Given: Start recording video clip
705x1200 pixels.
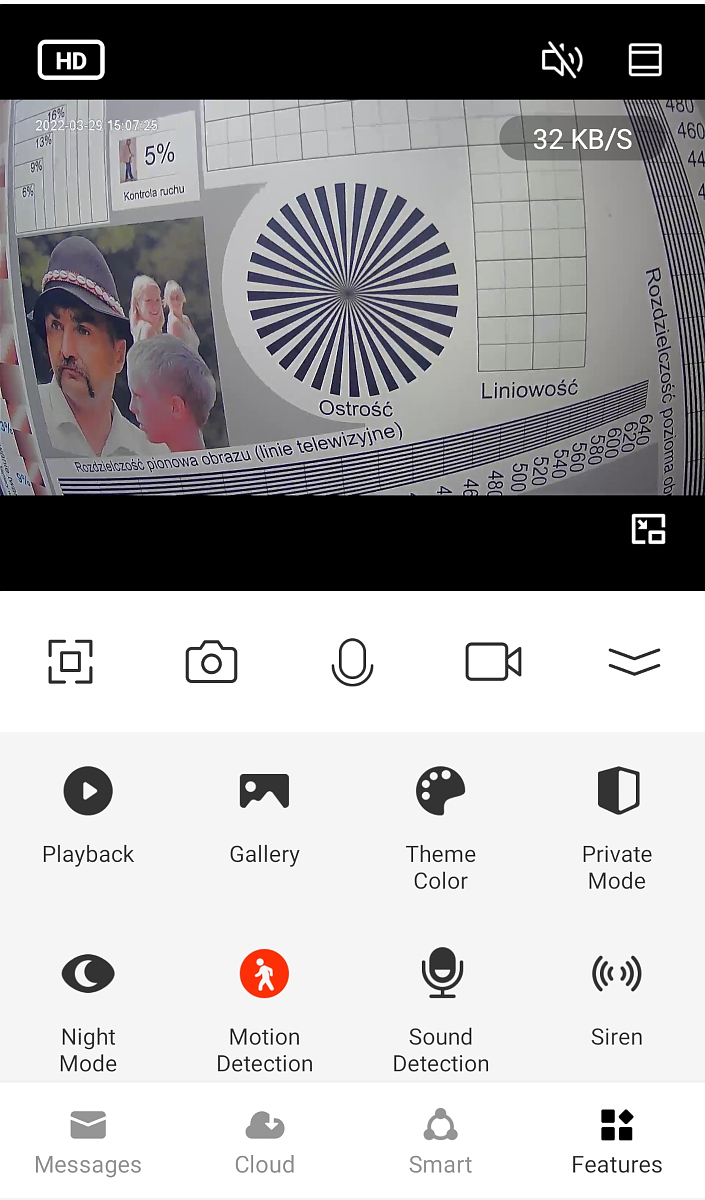Looking at the screenshot, I should [493, 662].
